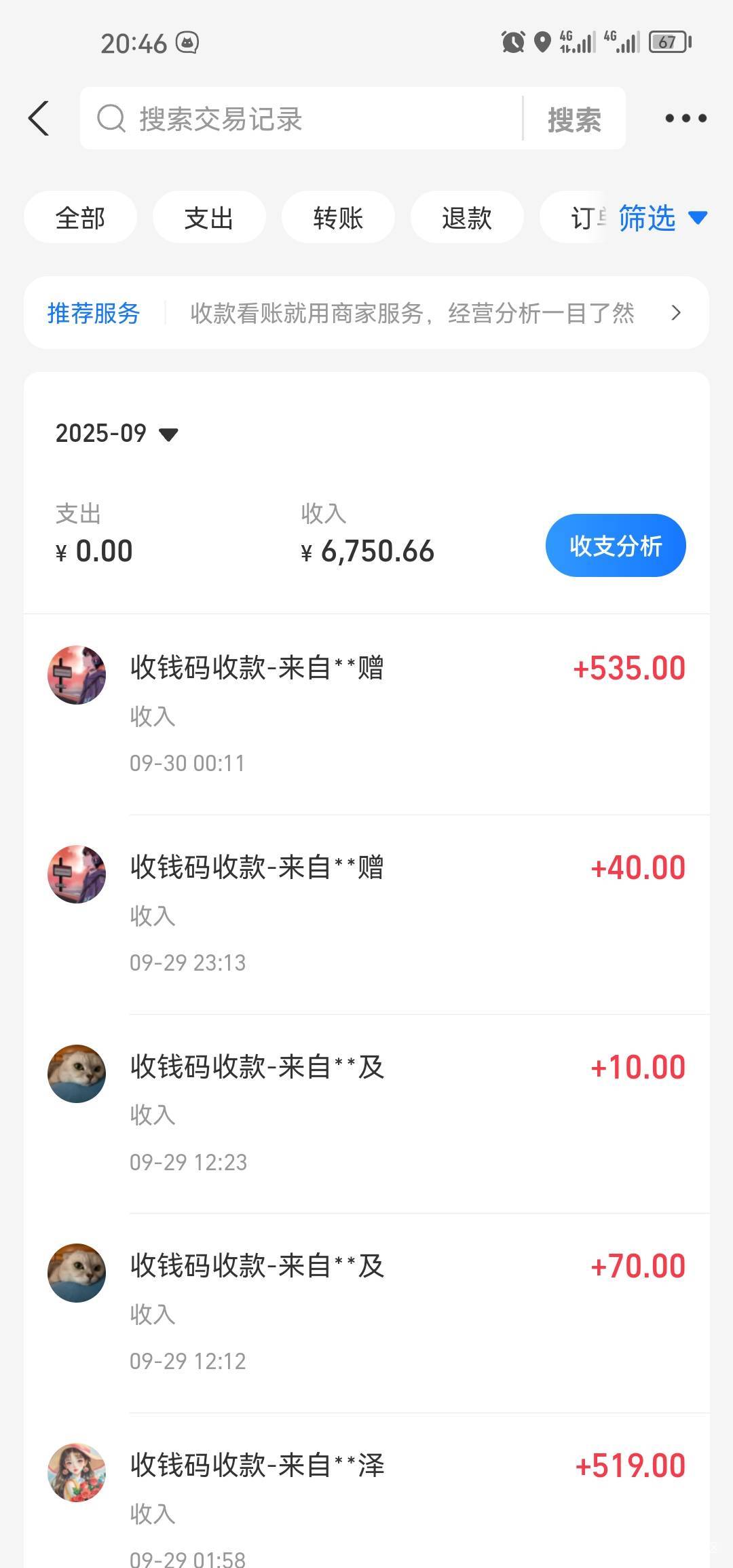
Task: Tap the 搜索 button
Action: tap(574, 119)
